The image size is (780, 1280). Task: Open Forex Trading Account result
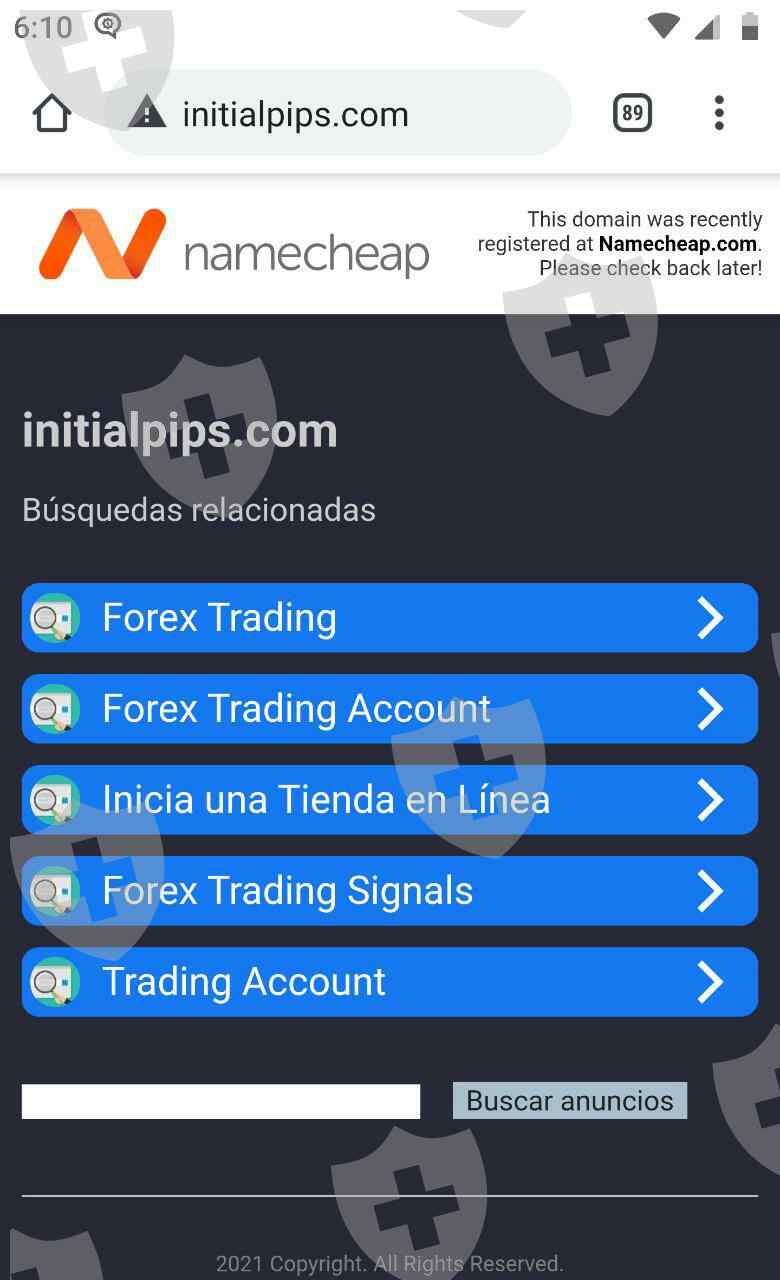click(390, 709)
